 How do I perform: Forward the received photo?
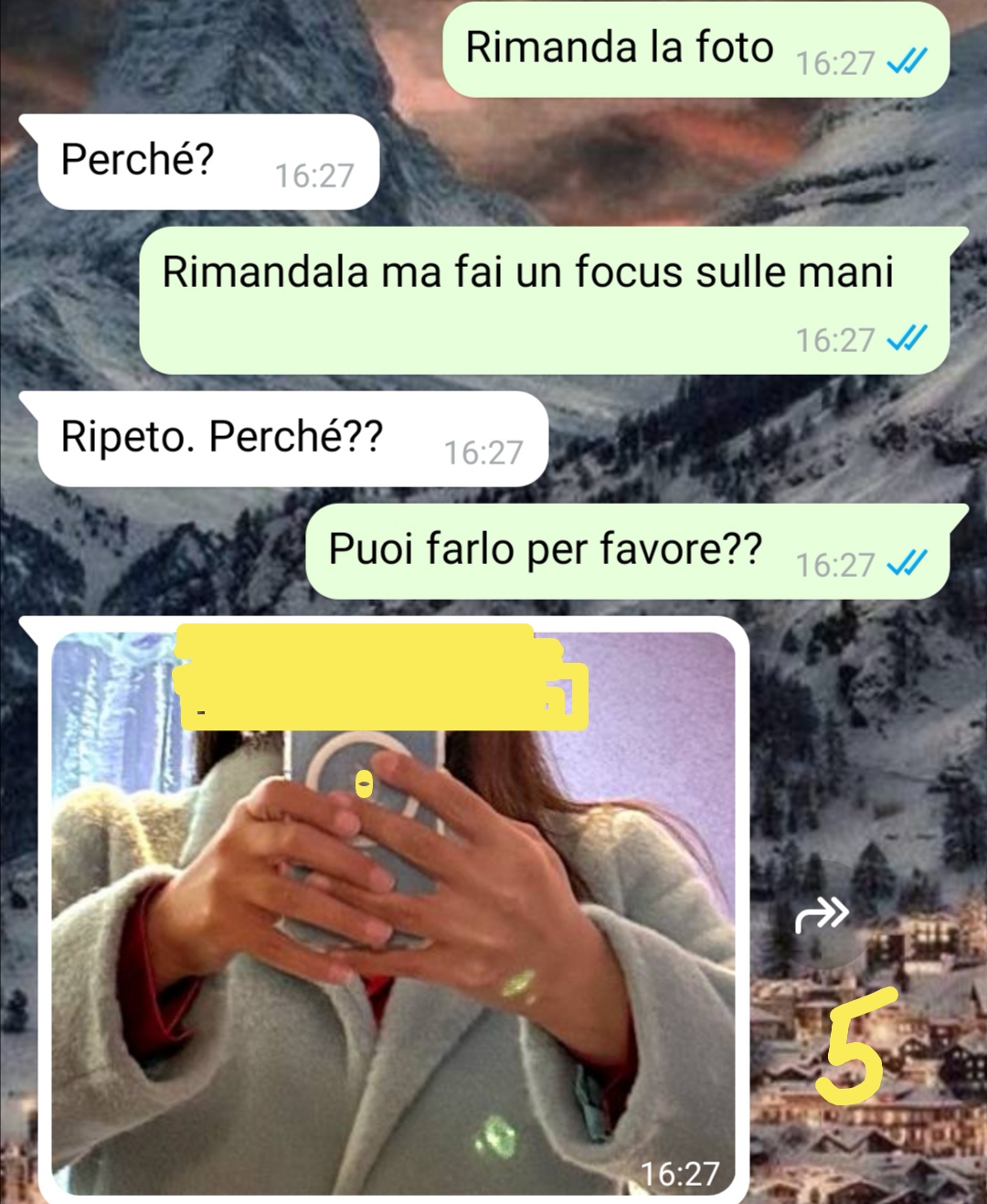(x=822, y=913)
